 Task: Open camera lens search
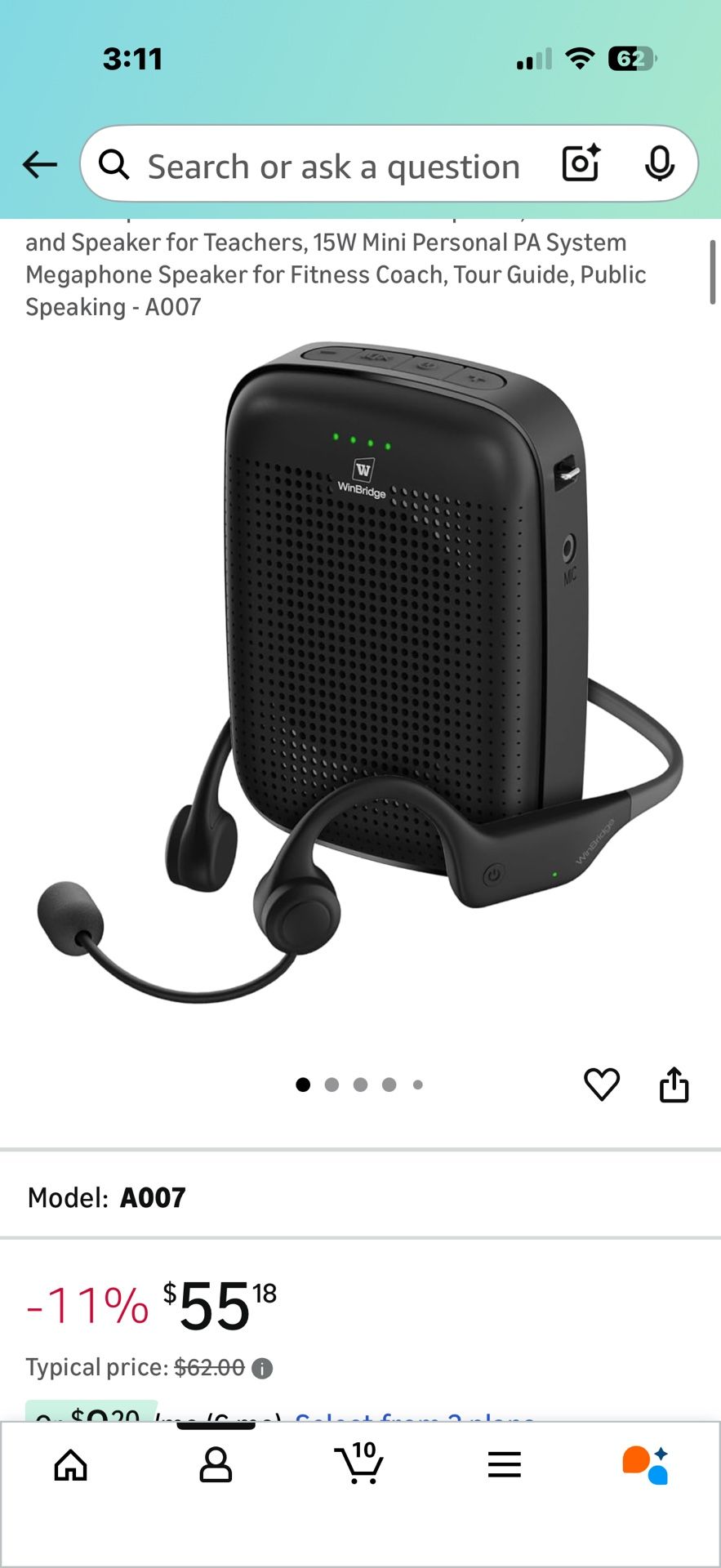[581, 163]
